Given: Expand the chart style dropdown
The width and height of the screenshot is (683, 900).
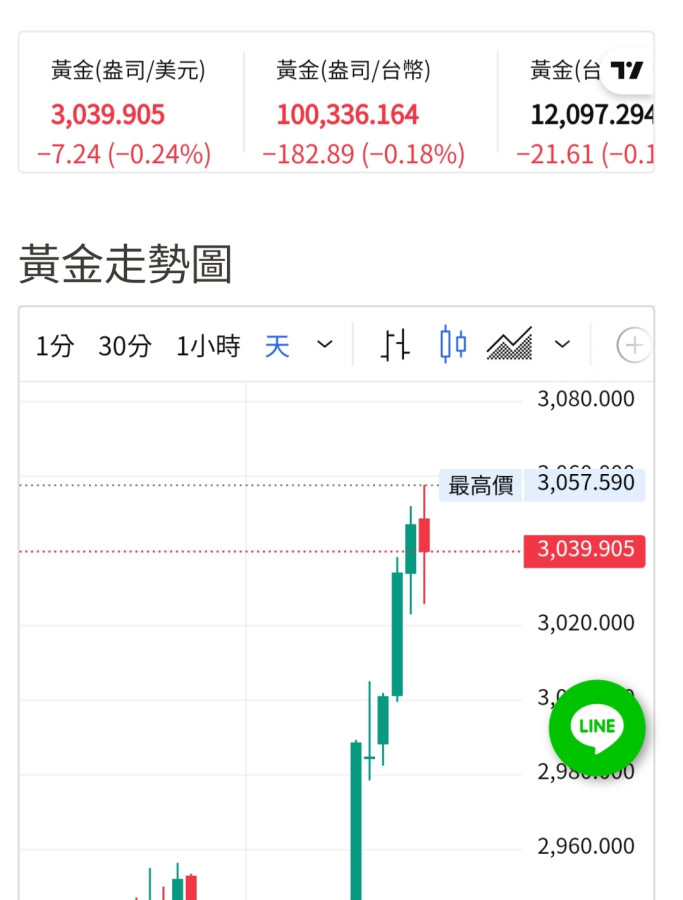Looking at the screenshot, I should tap(562, 345).
